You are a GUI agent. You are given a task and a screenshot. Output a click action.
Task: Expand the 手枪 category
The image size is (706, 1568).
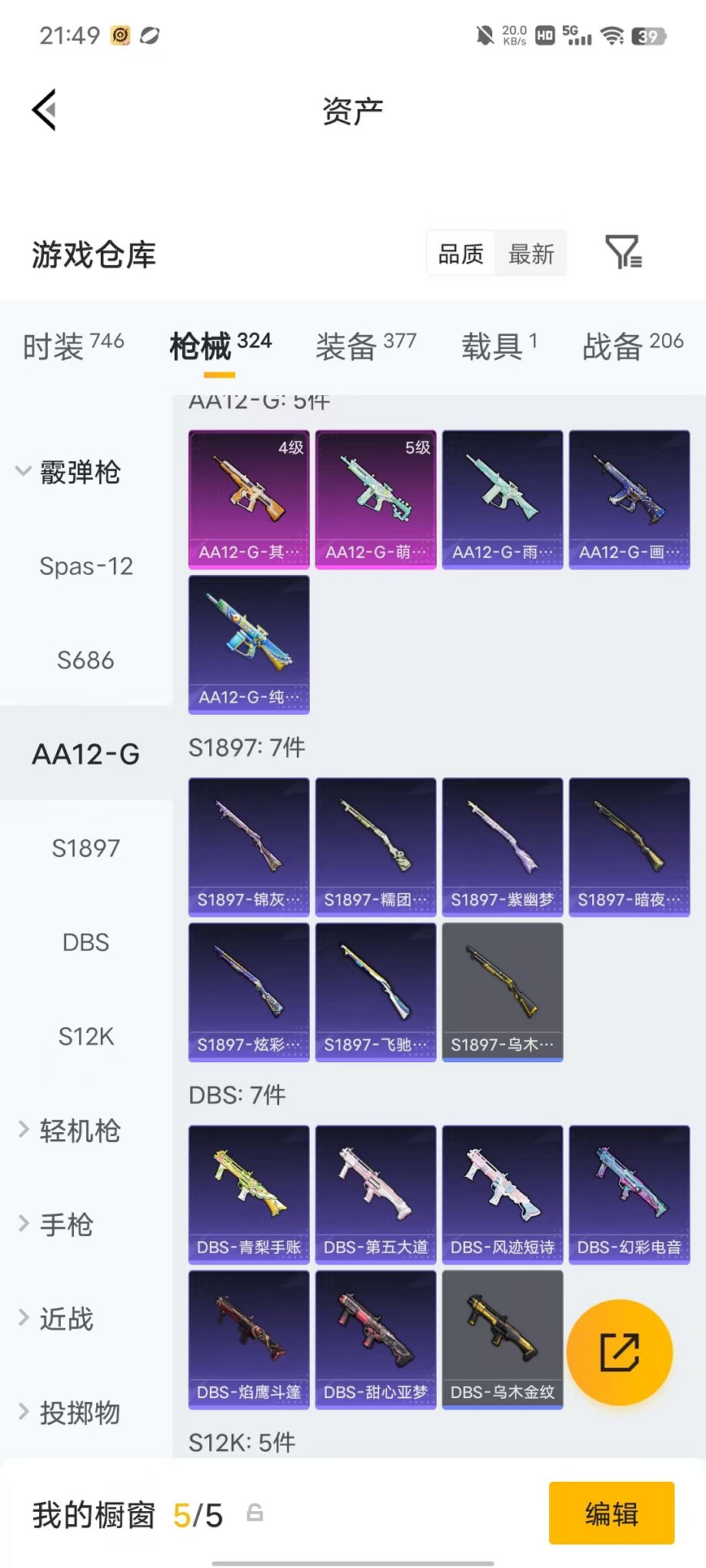pos(55,1224)
